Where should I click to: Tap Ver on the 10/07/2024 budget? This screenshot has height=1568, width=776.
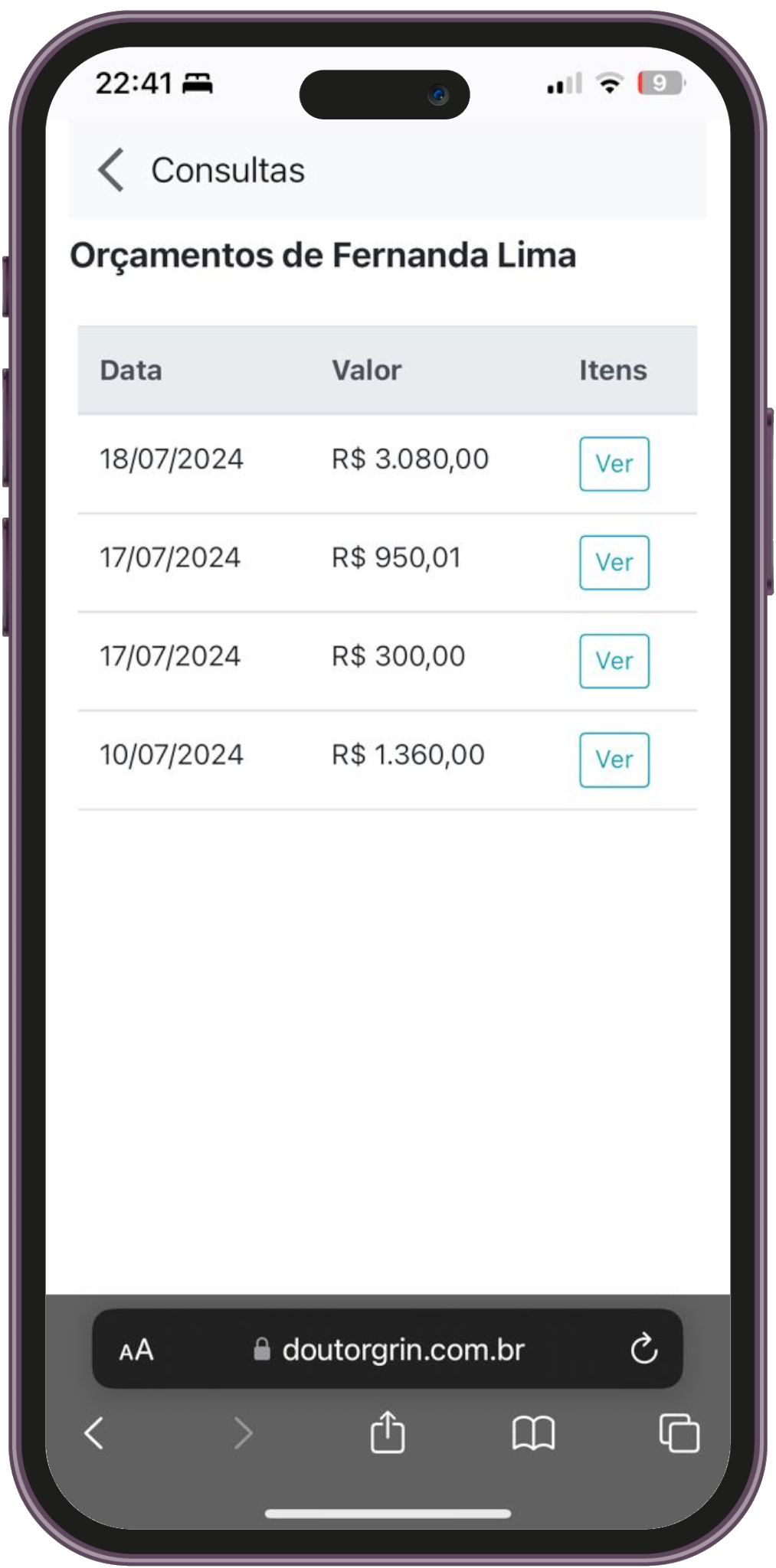(x=614, y=759)
